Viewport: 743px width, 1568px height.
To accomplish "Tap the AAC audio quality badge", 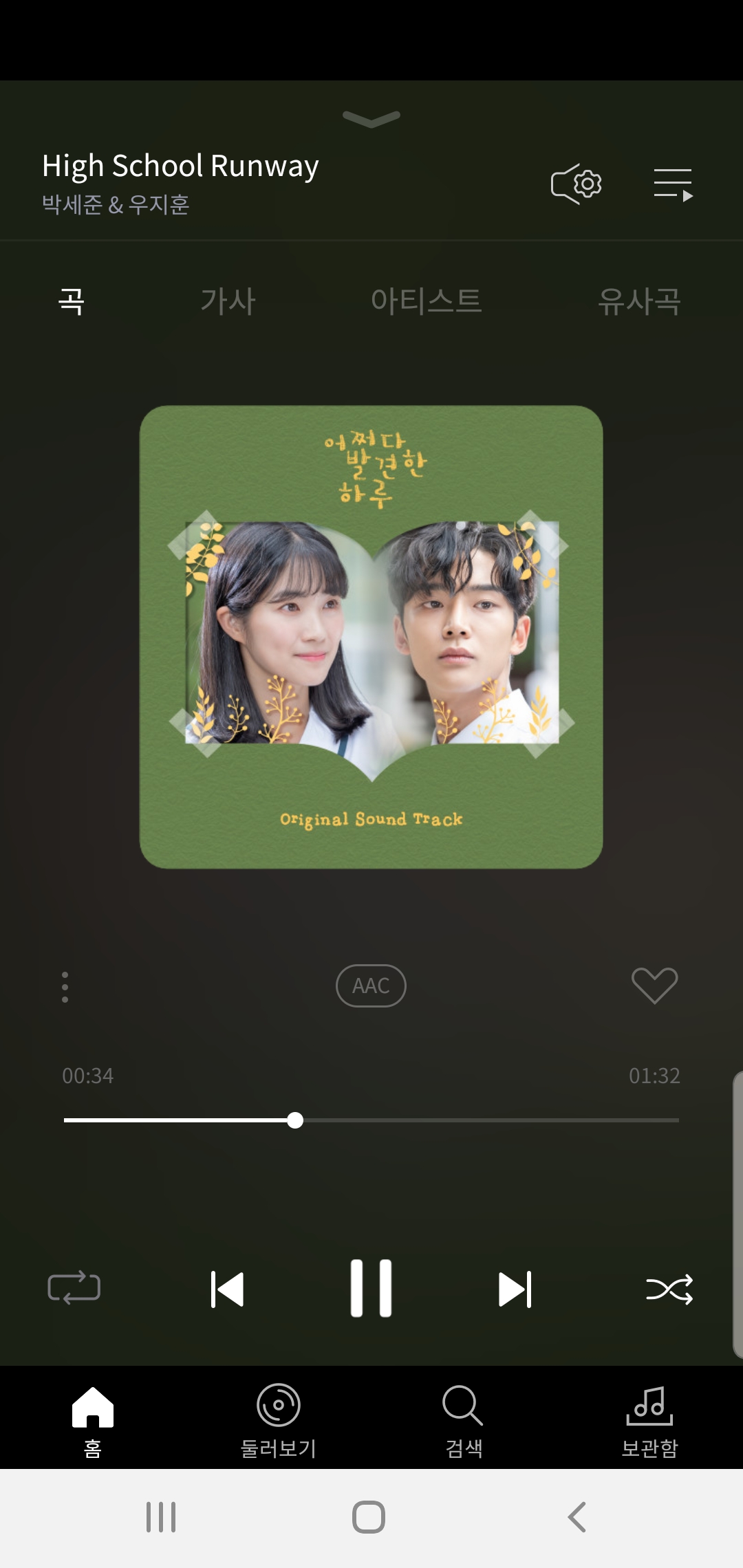I will coord(371,986).
